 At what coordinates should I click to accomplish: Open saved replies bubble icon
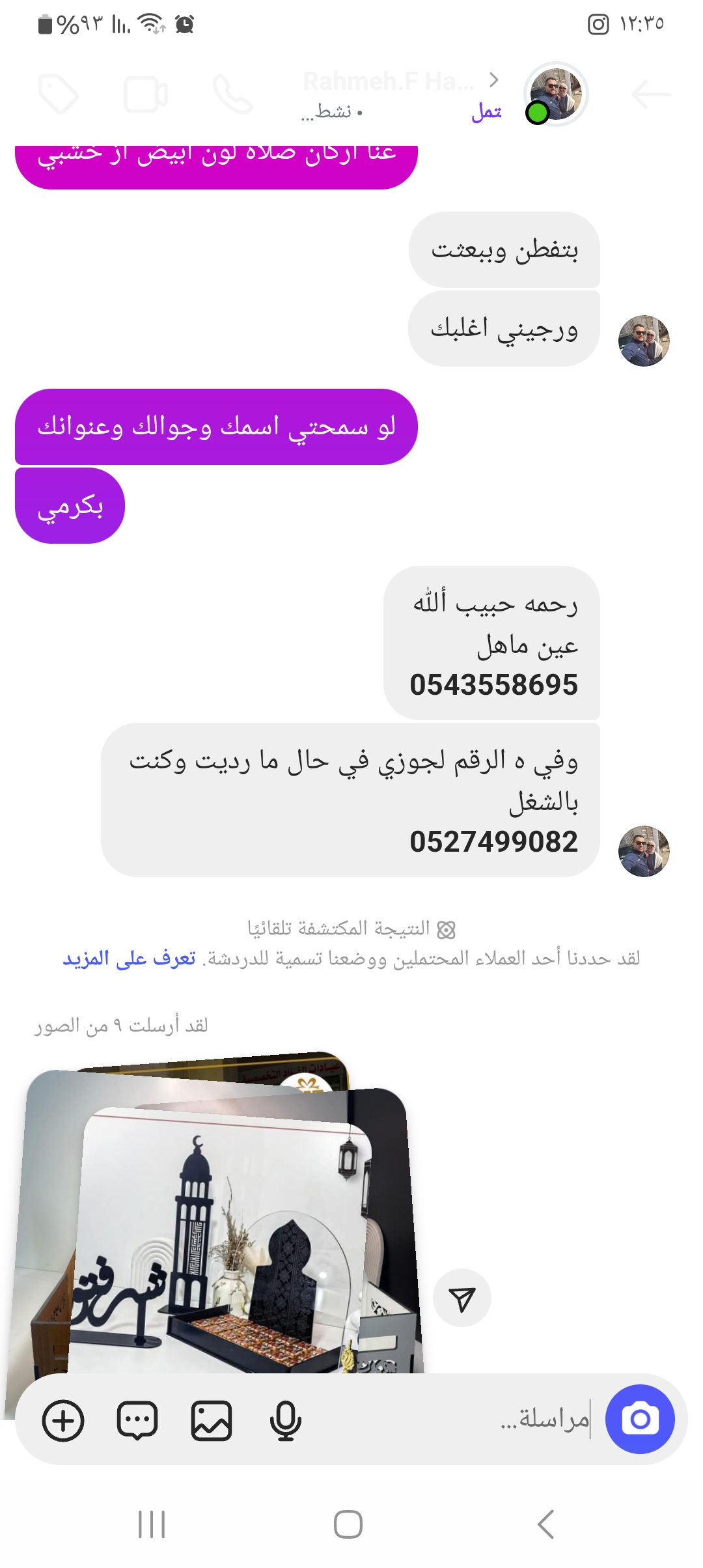(x=137, y=1420)
